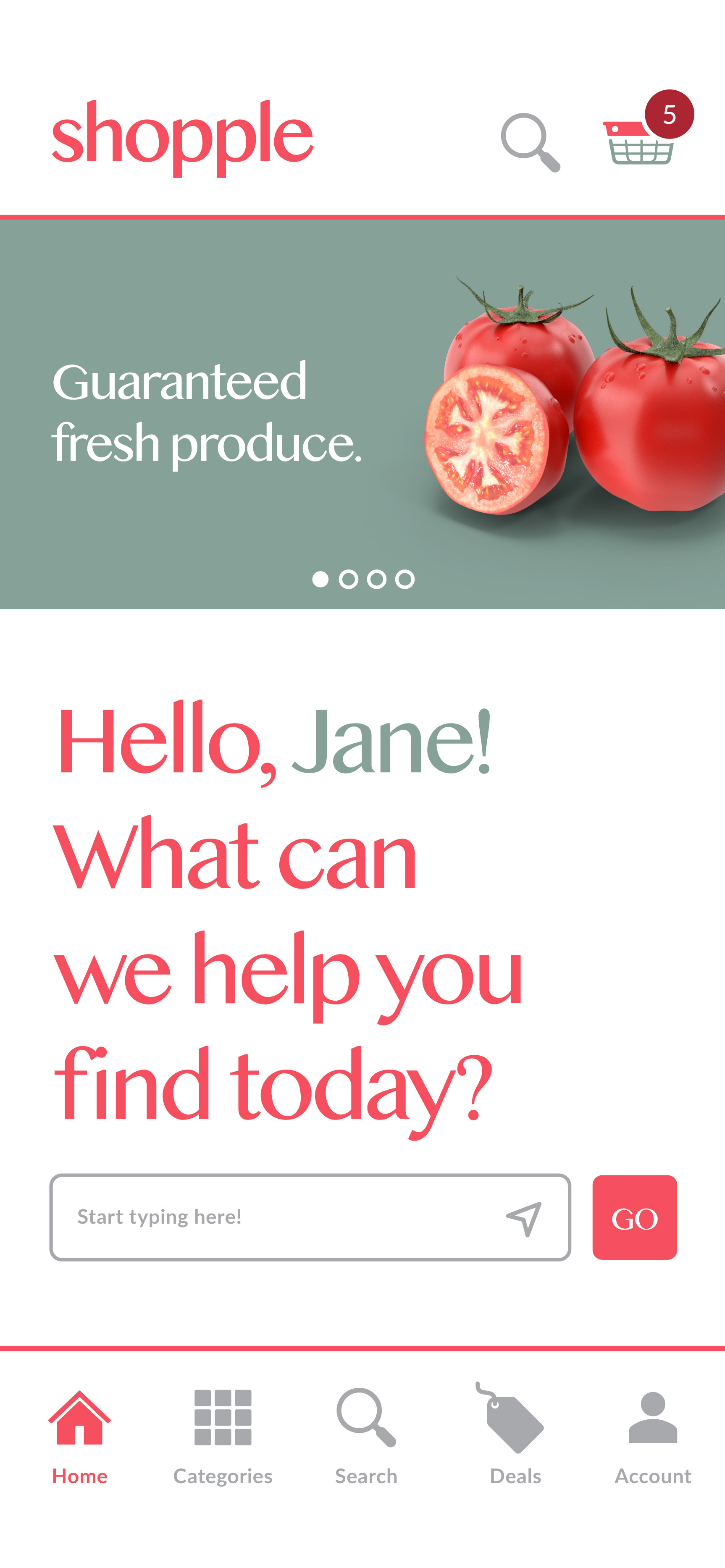Focus the Start typing here field
The height and width of the screenshot is (1568, 725).
pos(274,1217)
